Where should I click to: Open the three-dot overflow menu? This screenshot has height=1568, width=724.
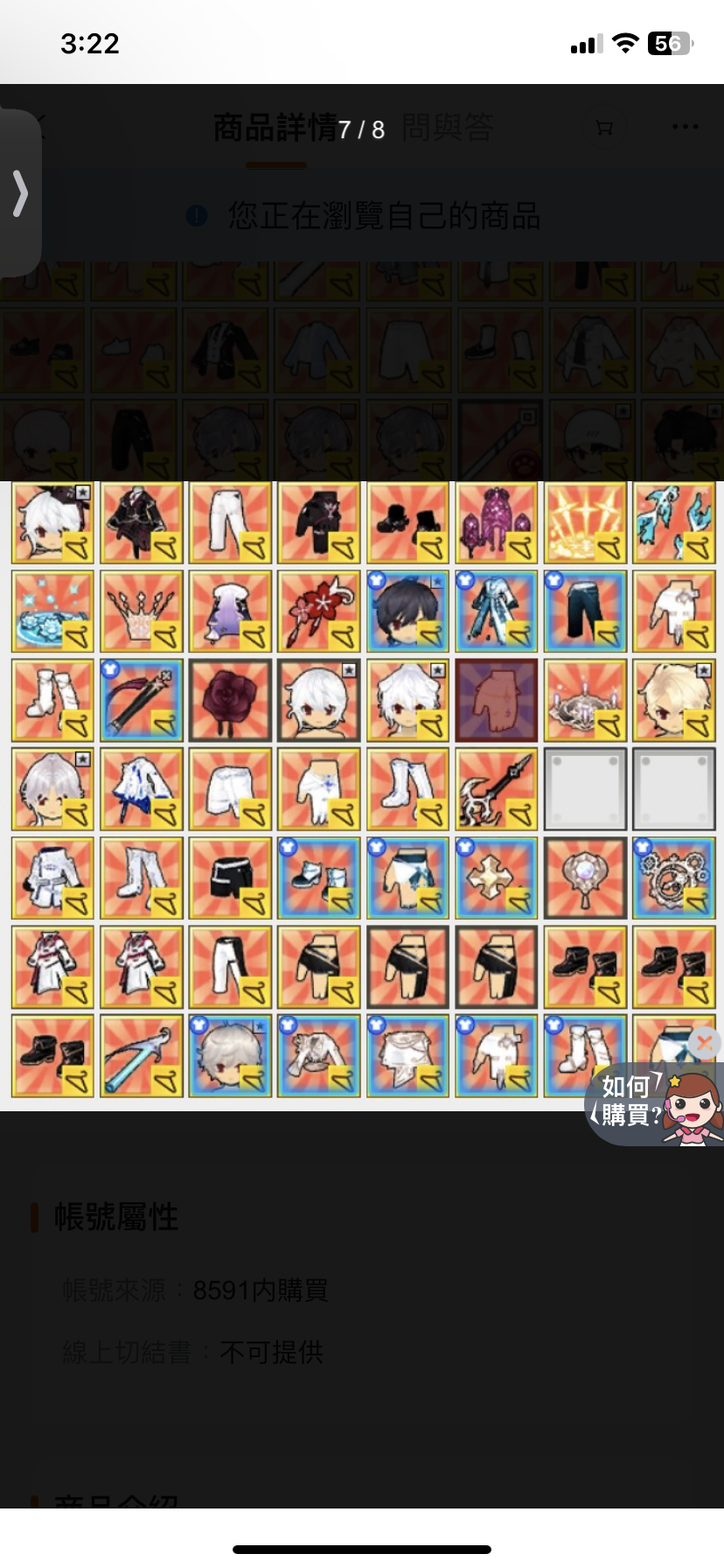tap(685, 127)
